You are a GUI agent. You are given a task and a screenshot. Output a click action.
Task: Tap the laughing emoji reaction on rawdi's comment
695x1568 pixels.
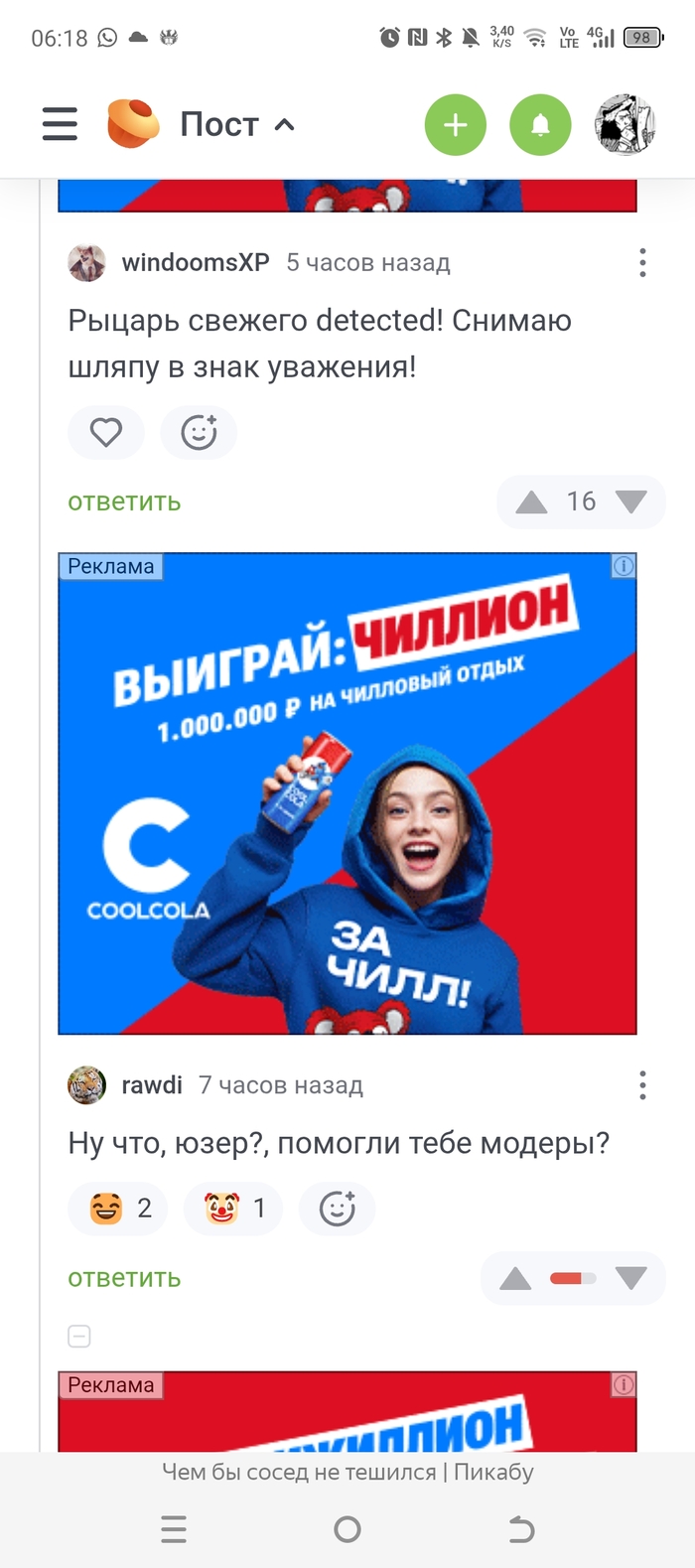(x=119, y=1209)
